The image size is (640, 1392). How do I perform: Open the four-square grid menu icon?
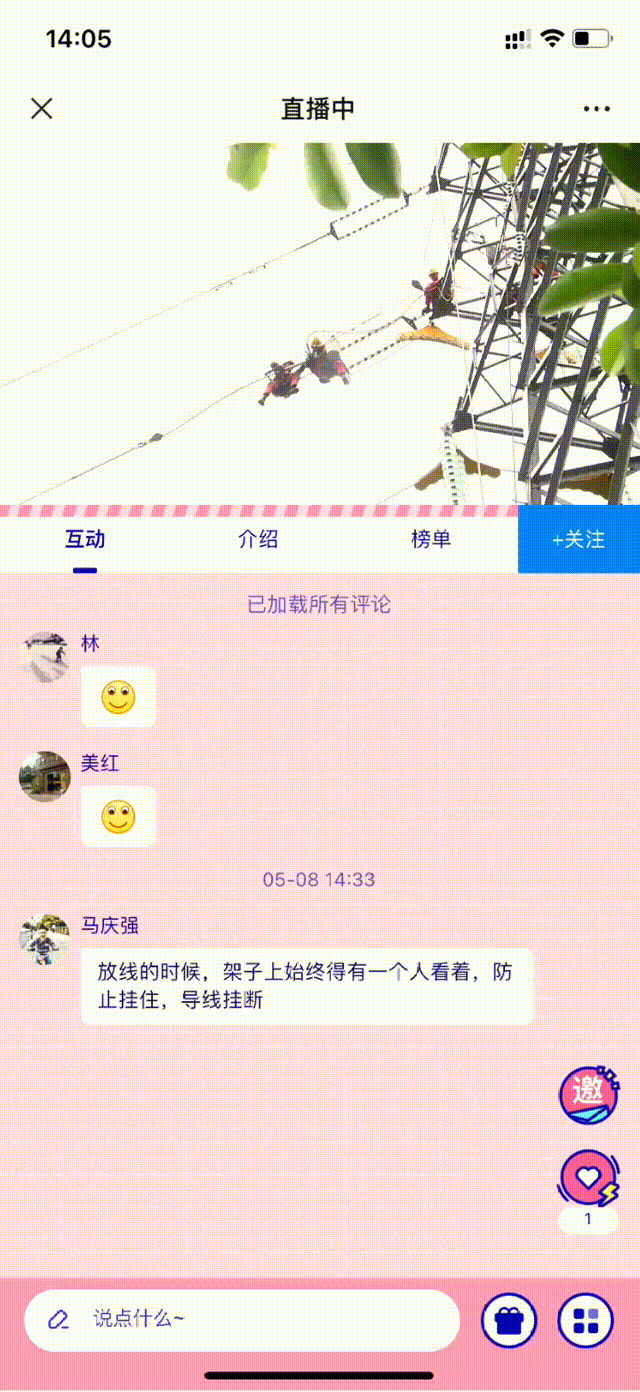585,1321
